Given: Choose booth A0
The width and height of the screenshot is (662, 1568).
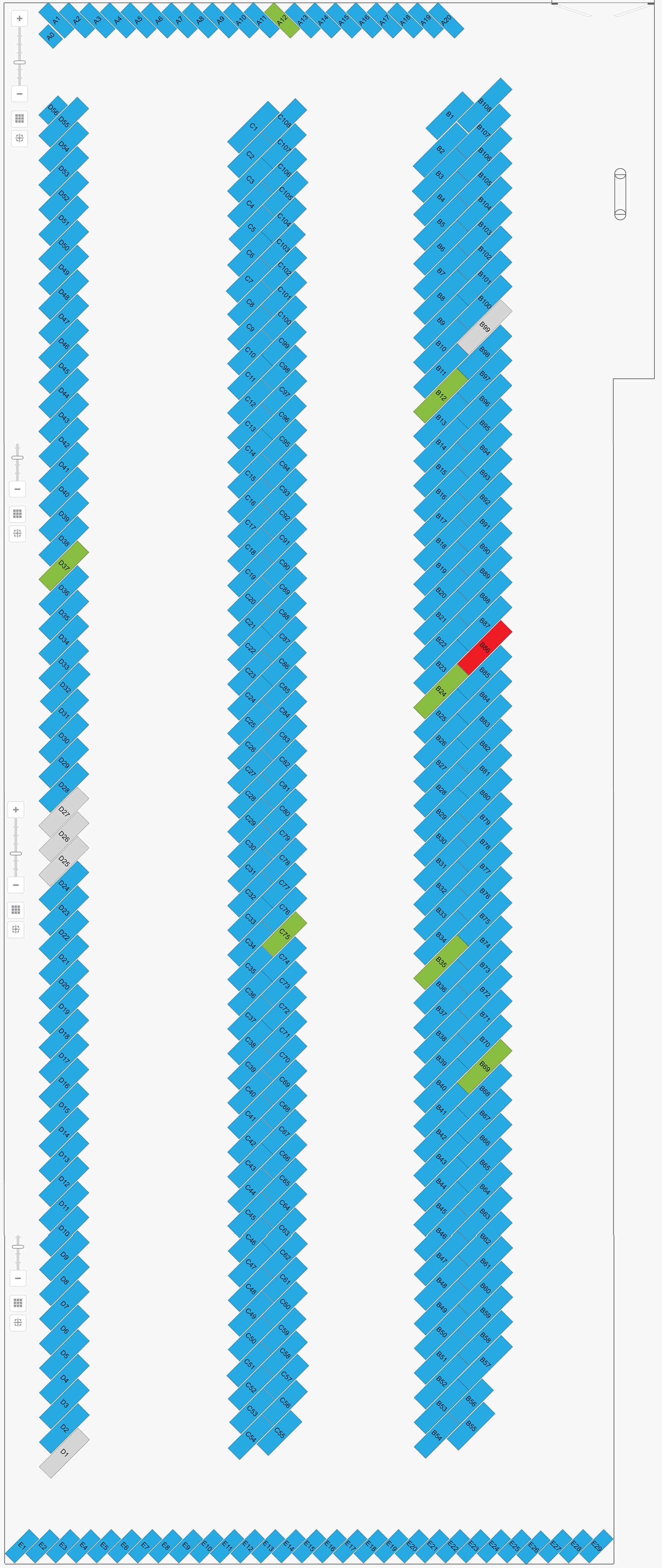Looking at the screenshot, I should [50, 36].
